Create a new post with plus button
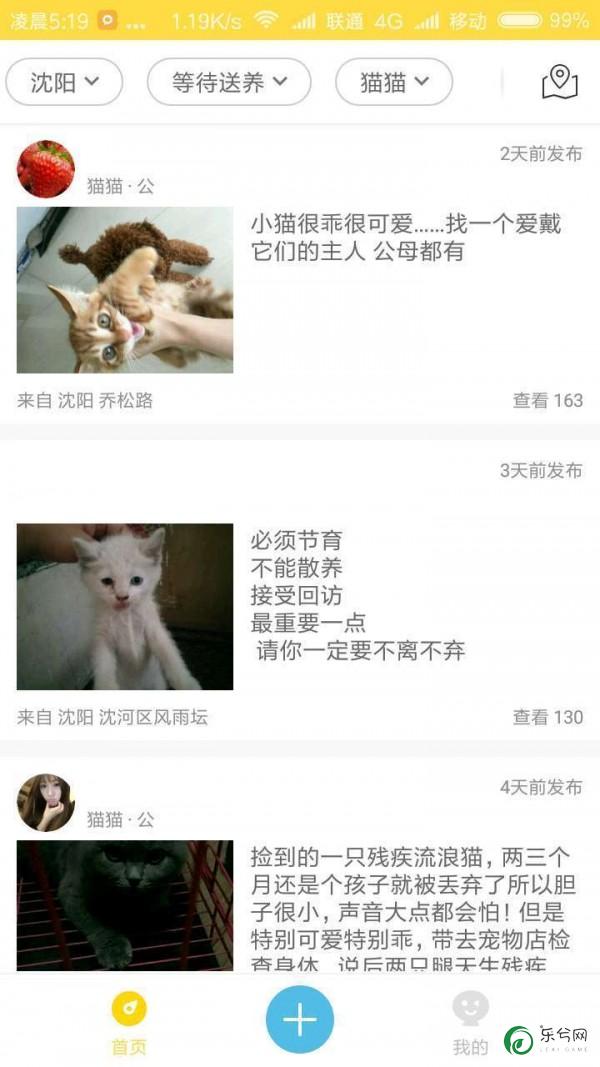This screenshot has width=600, height=1067. pos(300,1019)
